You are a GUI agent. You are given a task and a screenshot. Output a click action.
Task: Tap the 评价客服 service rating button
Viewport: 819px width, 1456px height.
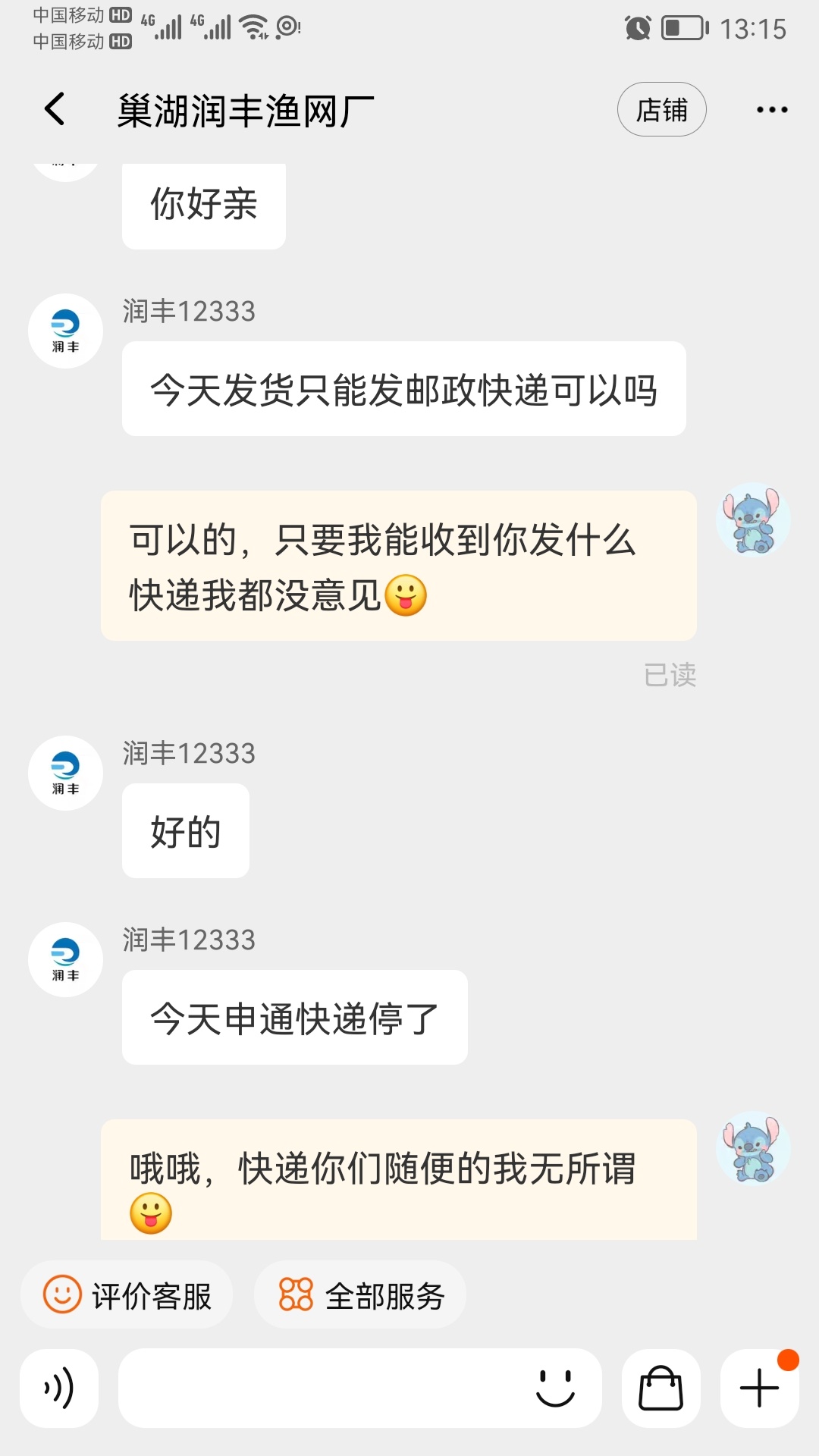pos(127,1295)
